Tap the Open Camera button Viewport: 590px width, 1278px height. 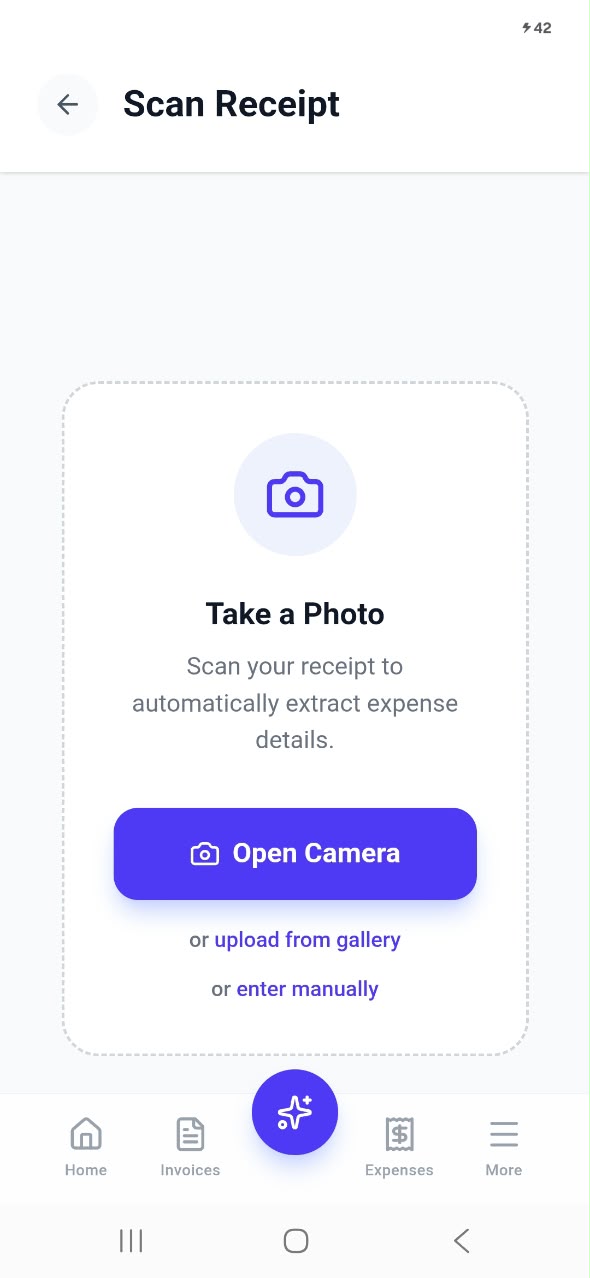point(295,853)
